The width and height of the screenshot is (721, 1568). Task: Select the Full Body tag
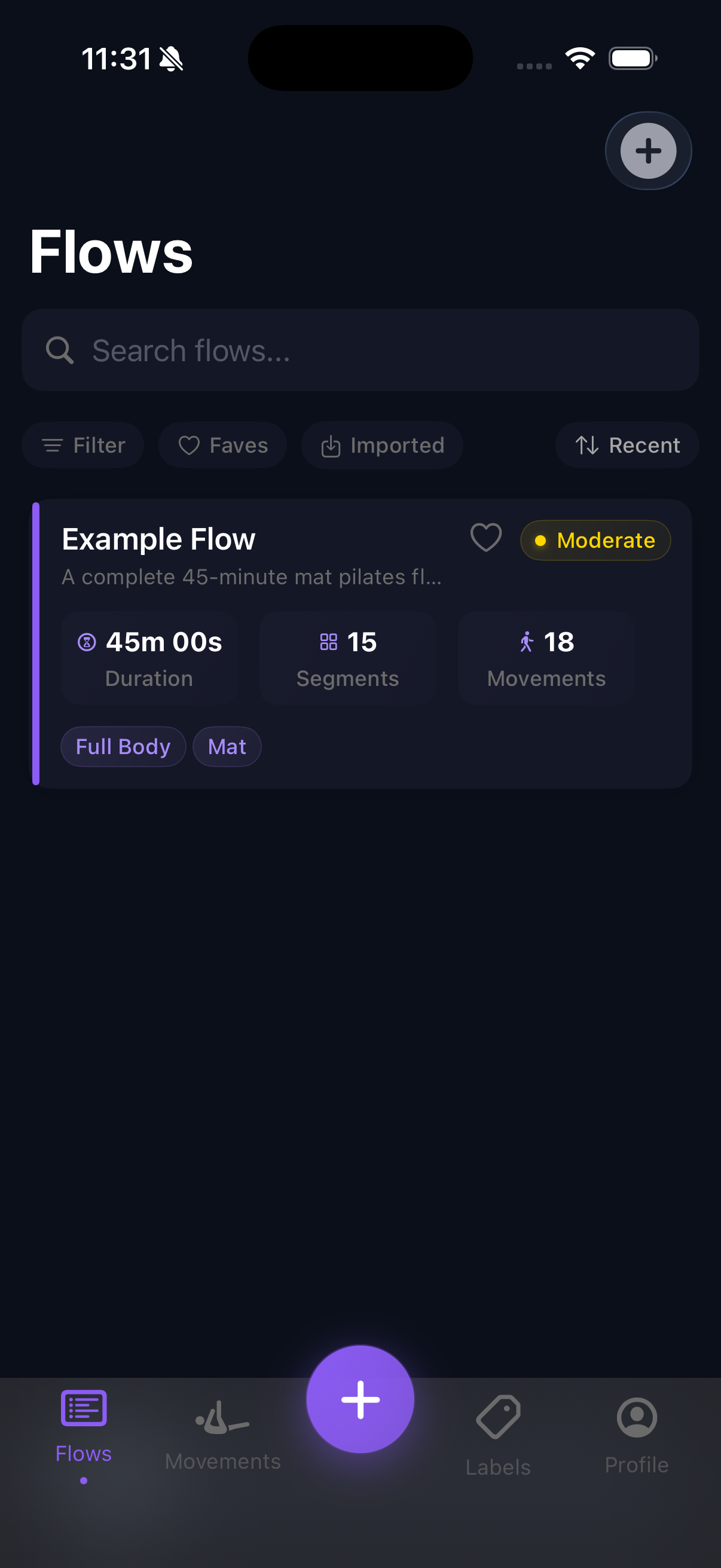(x=123, y=746)
